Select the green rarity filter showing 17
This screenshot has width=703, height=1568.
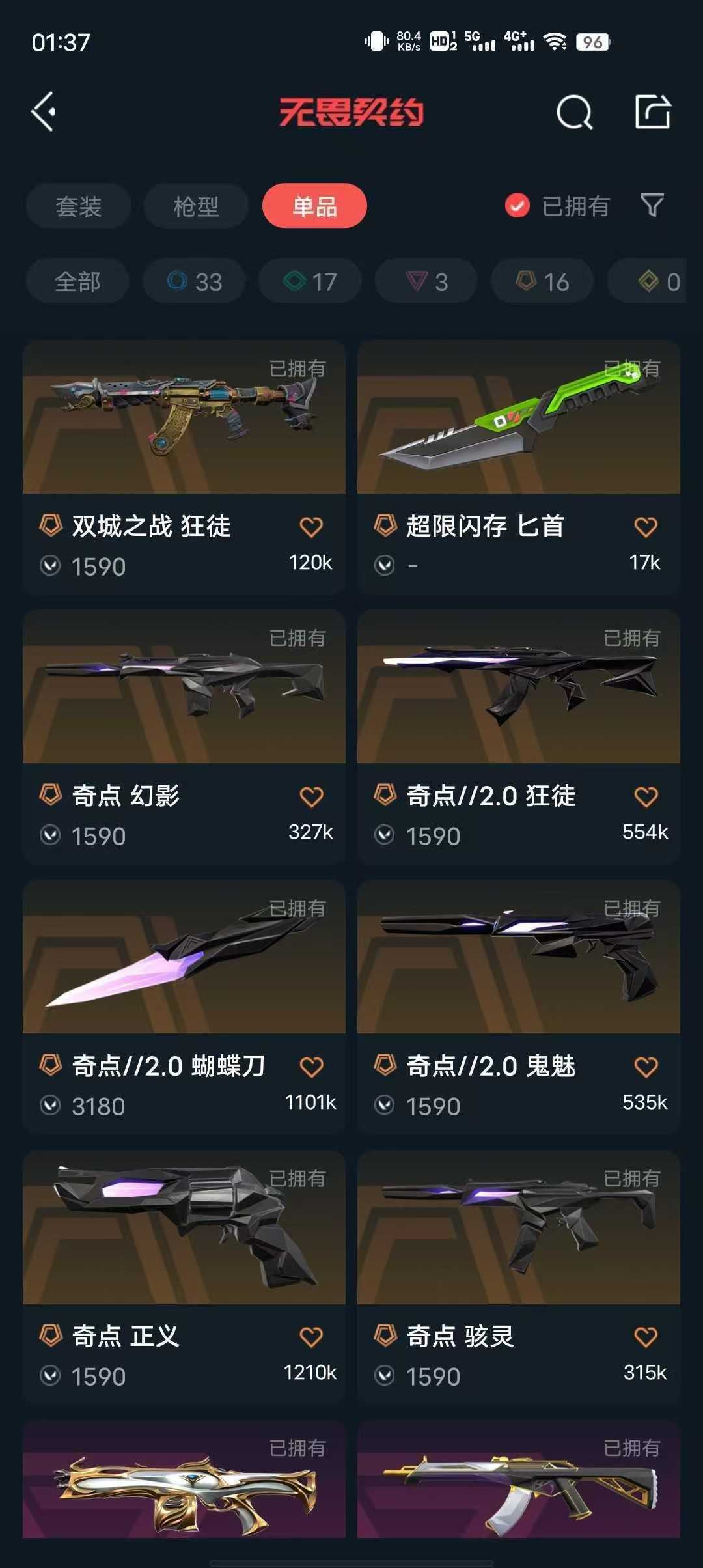click(x=309, y=281)
